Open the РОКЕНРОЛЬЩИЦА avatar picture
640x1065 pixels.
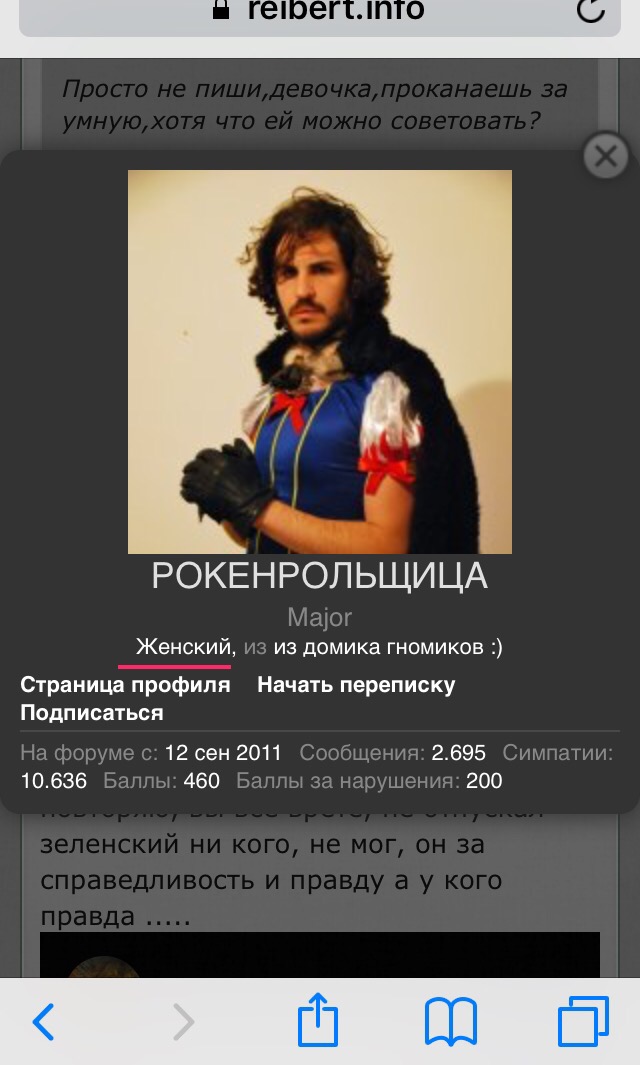[320, 362]
